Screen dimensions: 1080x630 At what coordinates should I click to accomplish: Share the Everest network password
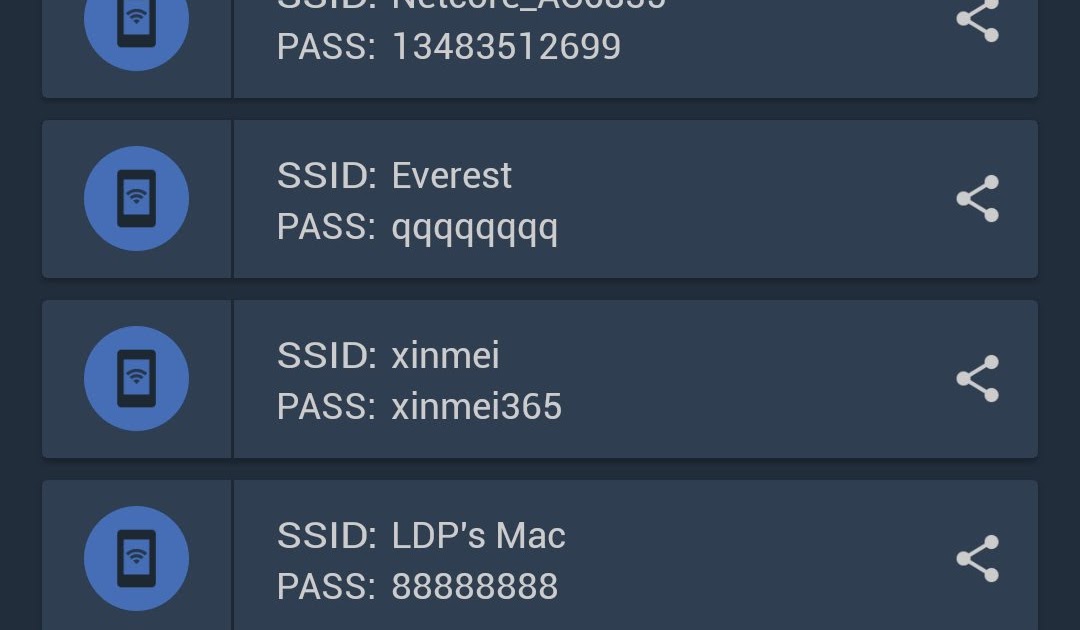click(977, 198)
